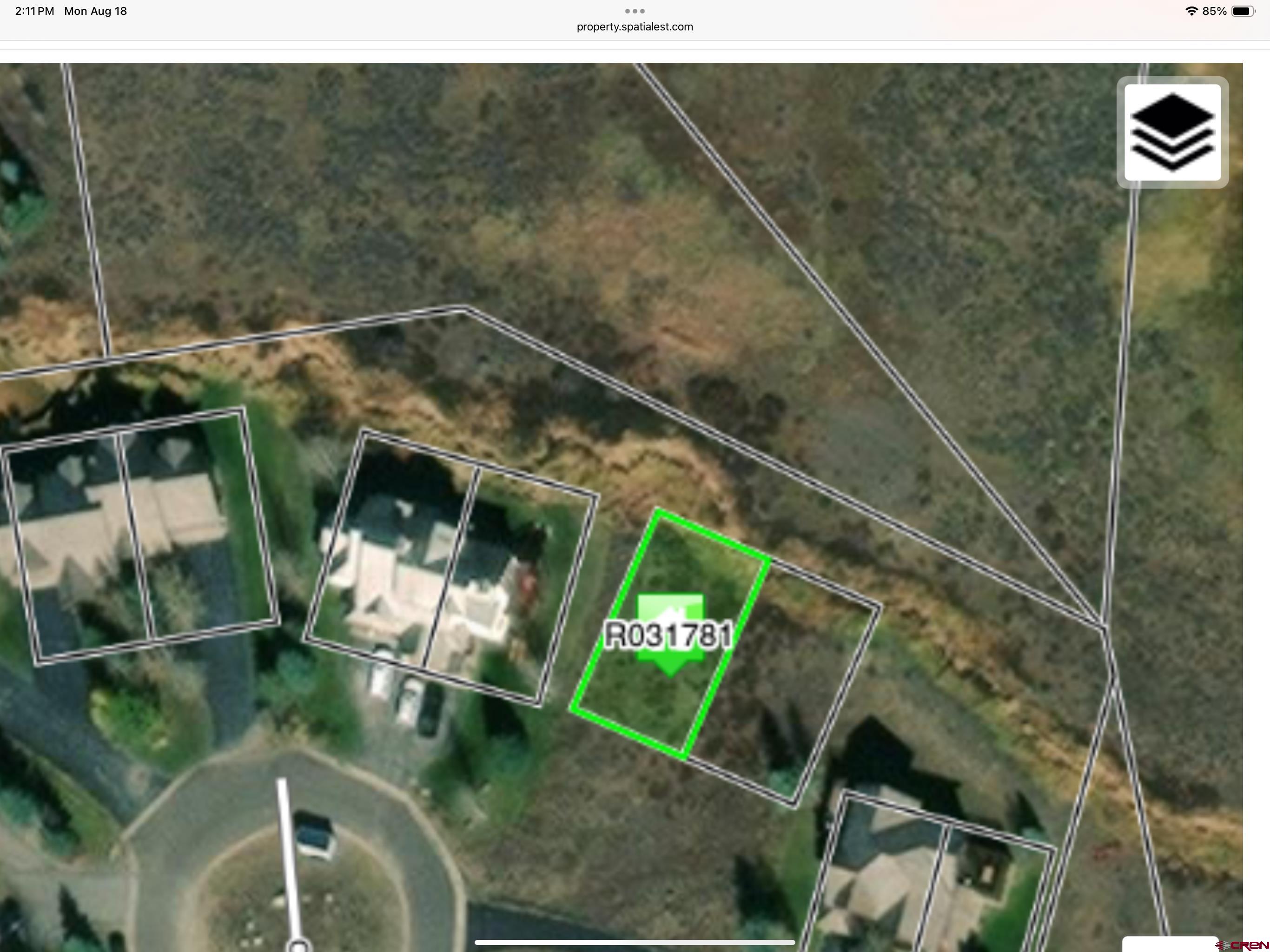
Task: Select the R031781 parcel marker
Action: coord(670,634)
